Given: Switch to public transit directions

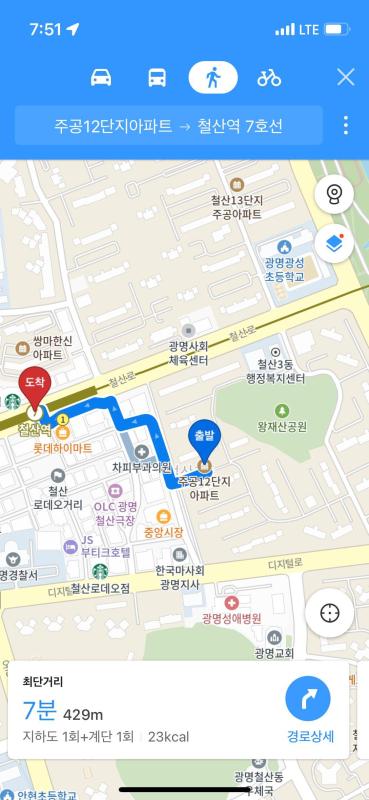Looking at the screenshot, I should pyautogui.click(x=157, y=78).
